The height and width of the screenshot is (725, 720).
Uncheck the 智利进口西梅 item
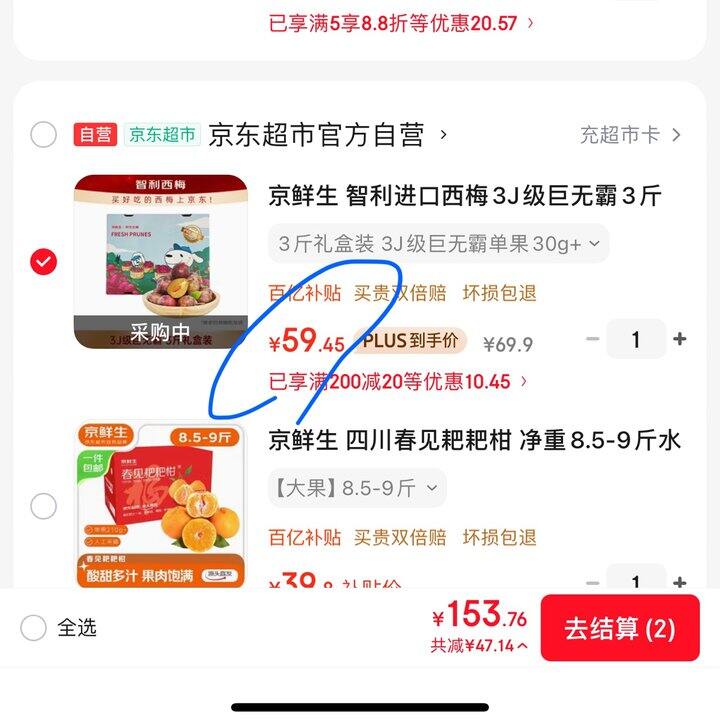pyautogui.click(x=43, y=262)
